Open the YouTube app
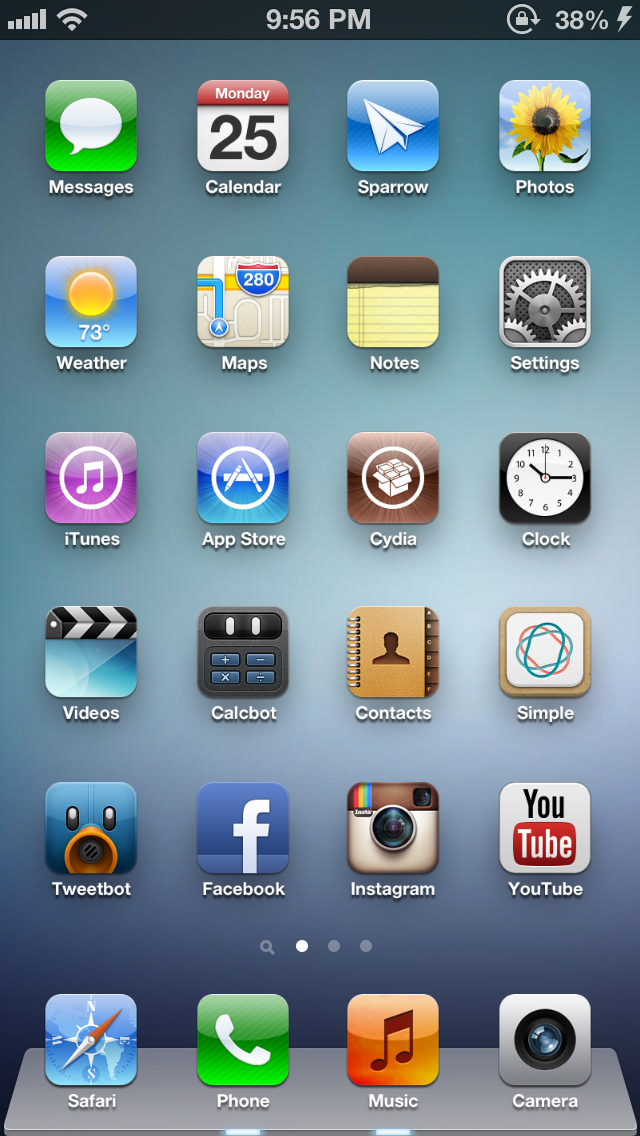 (545, 828)
